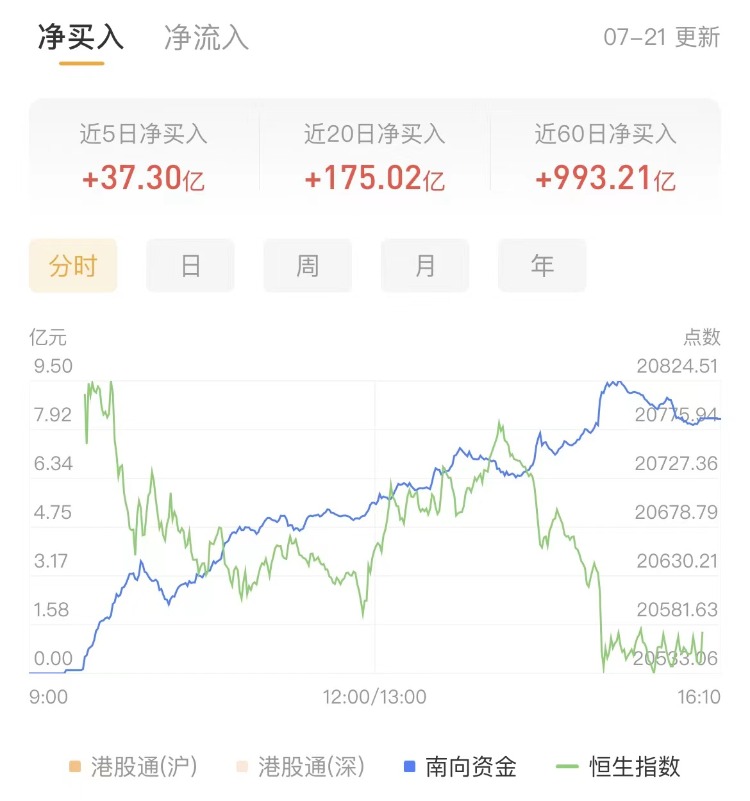Toggle the 南向资金 legend series
The image size is (750, 801).
tap(460, 767)
